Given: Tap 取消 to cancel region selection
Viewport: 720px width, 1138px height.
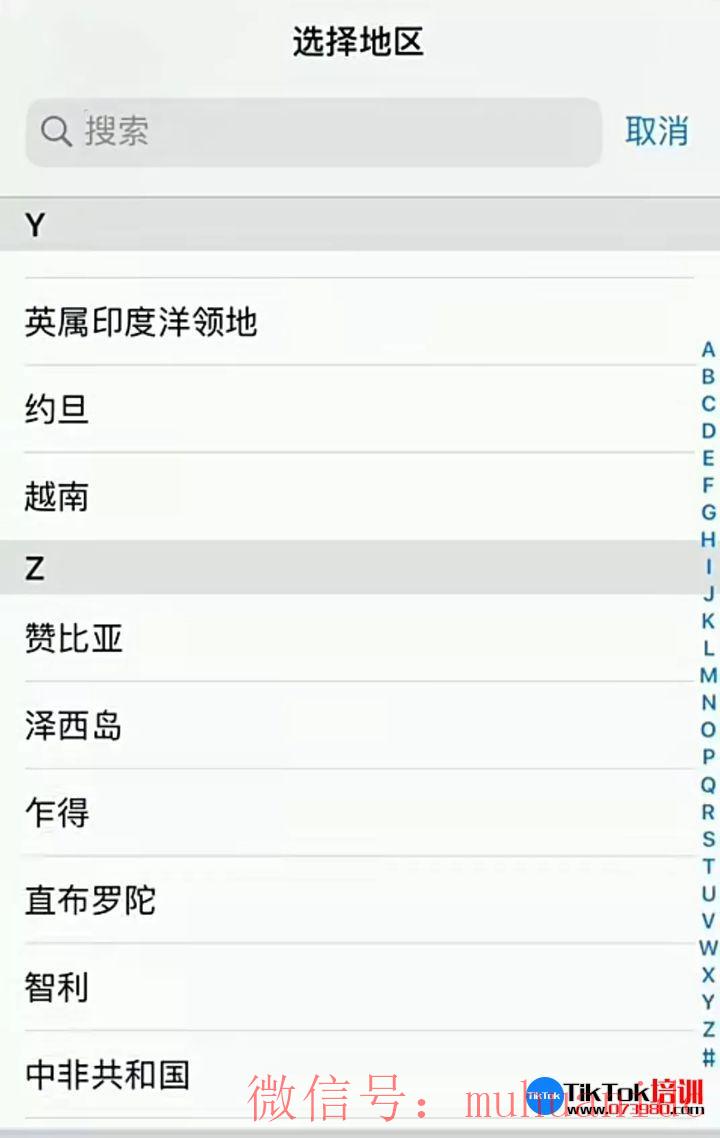Looking at the screenshot, I should pyautogui.click(x=656, y=131).
